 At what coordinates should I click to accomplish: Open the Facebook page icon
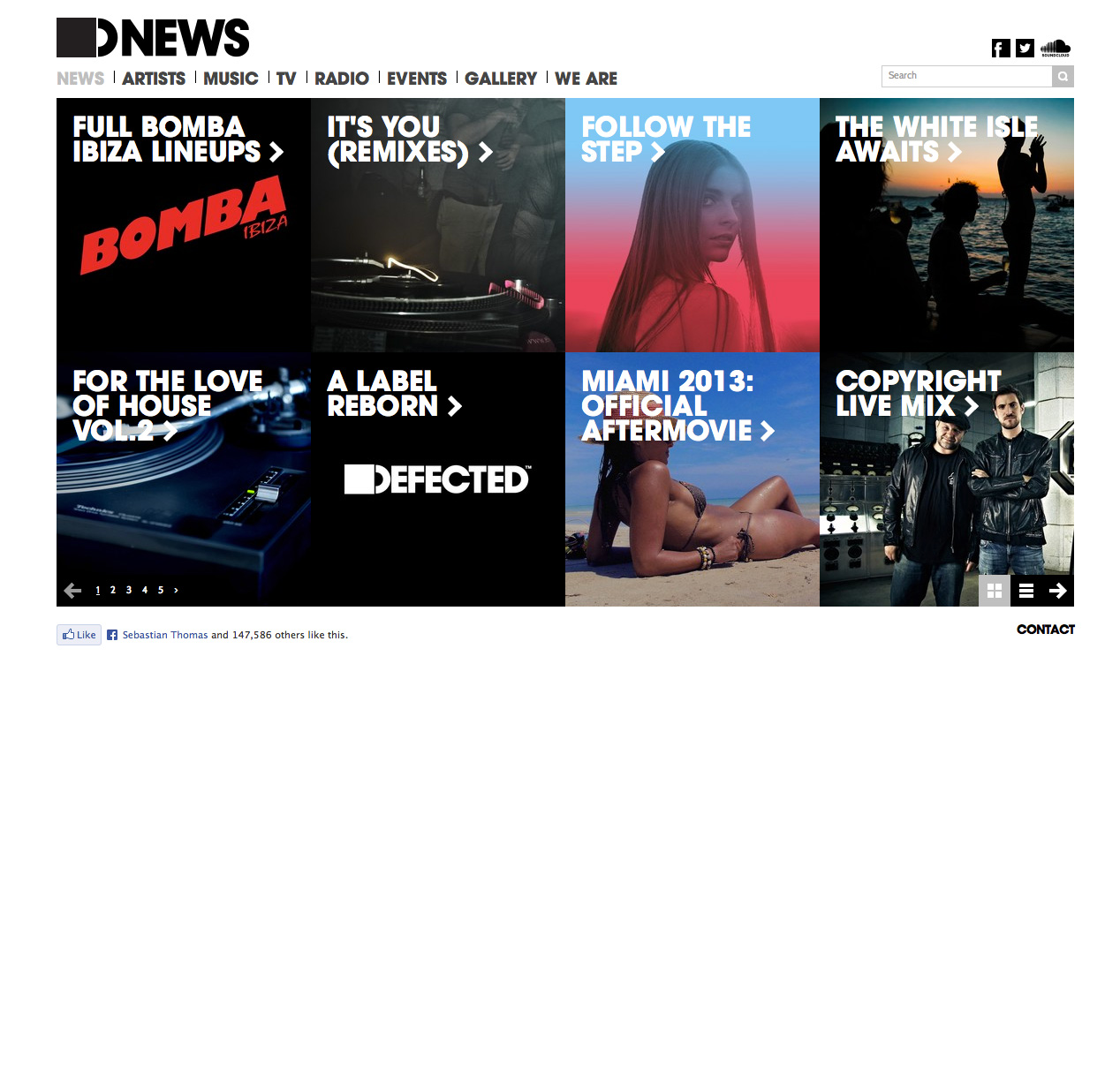(x=1001, y=49)
